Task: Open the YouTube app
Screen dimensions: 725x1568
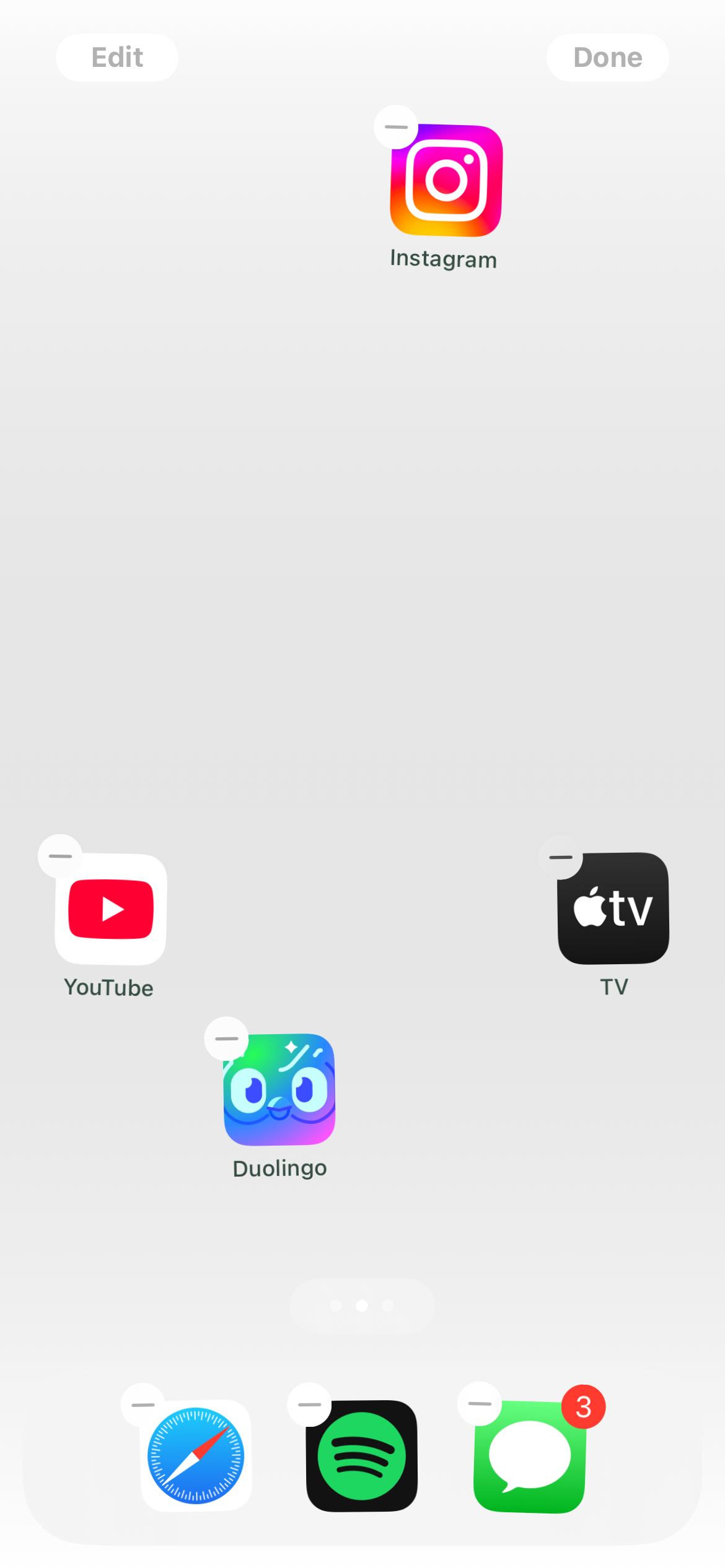Action: pos(109,908)
